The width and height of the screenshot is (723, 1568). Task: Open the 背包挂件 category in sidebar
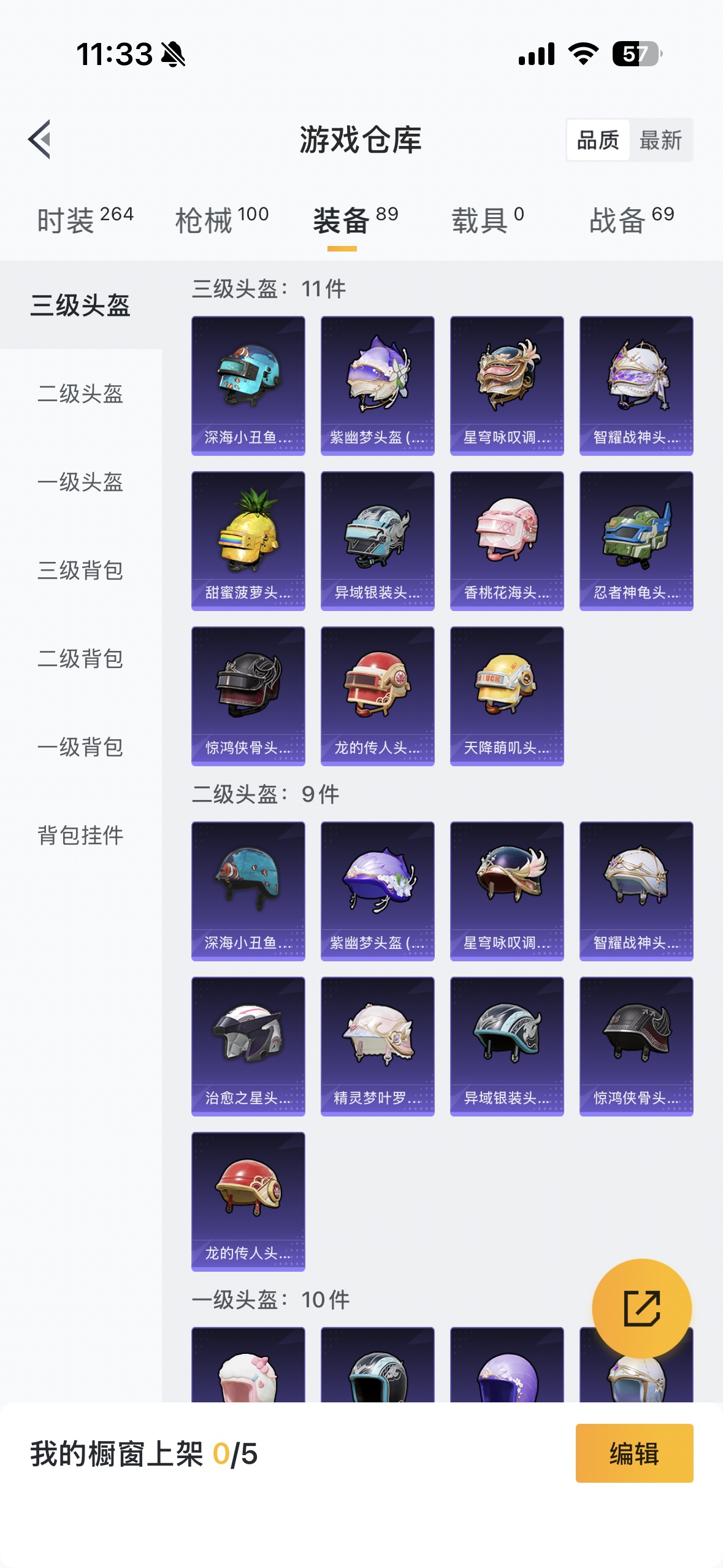pos(80,836)
